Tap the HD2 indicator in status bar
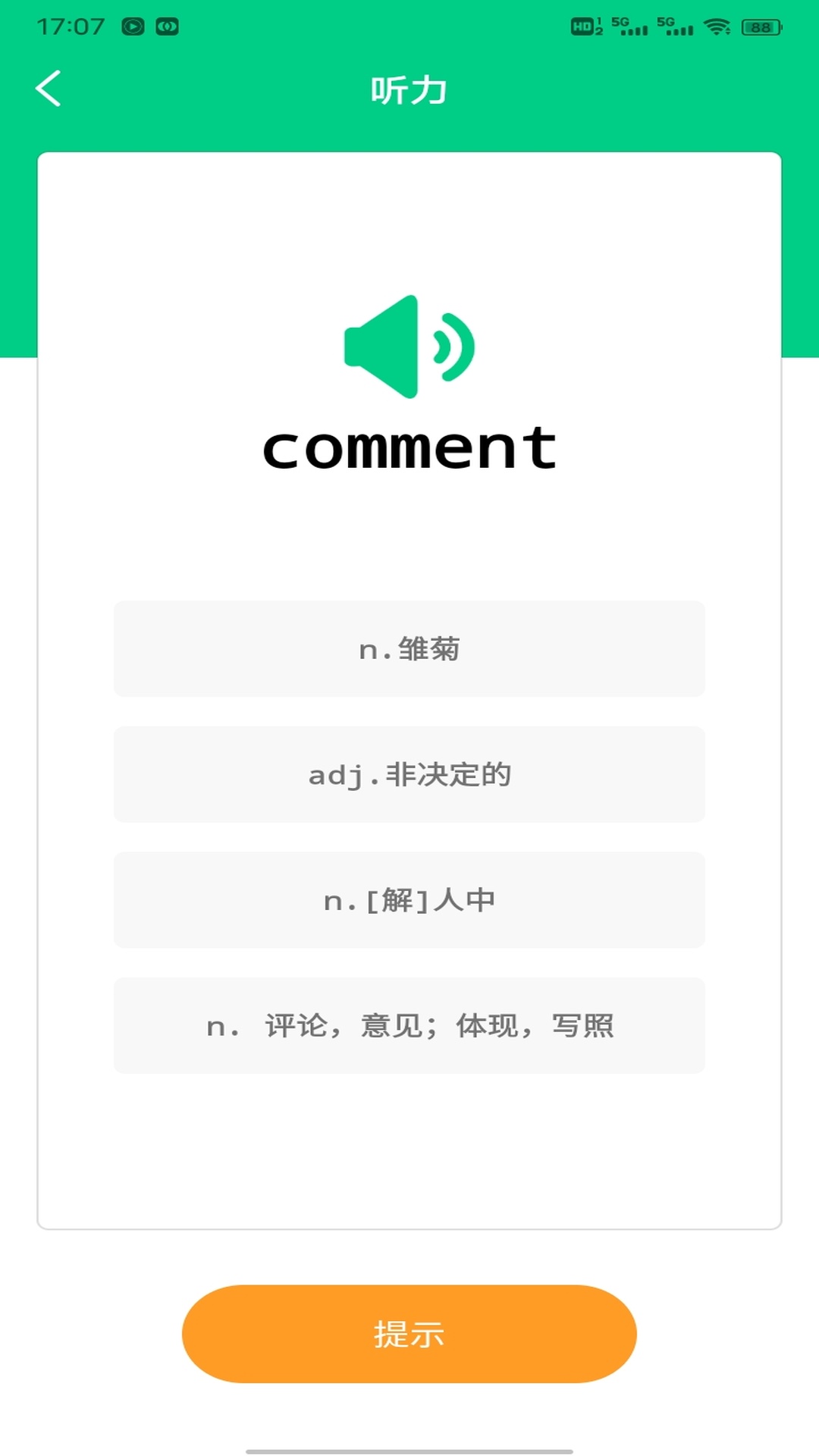The height and width of the screenshot is (1456, 819). point(583,25)
